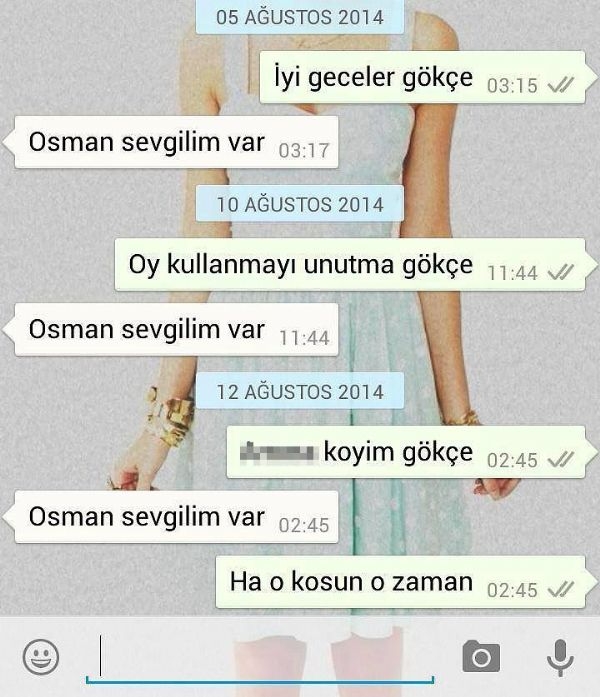Open the emoji picker
600x697 pixels.
click(41, 656)
